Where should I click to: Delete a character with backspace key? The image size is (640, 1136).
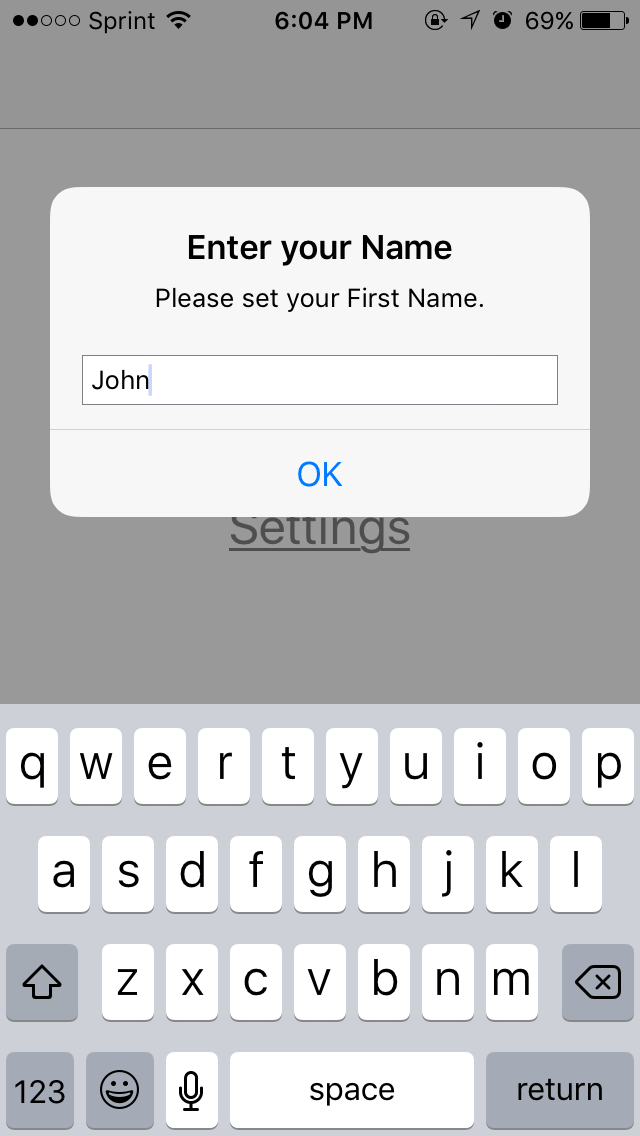(x=598, y=983)
